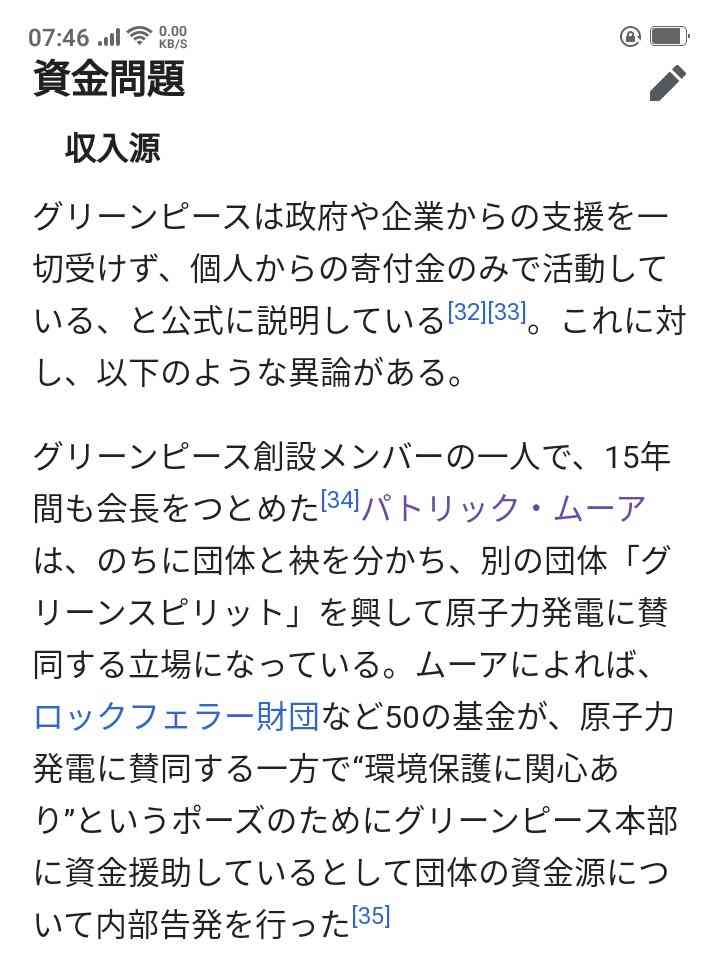Open citation reference 35
The width and height of the screenshot is (720, 966).
371,916
